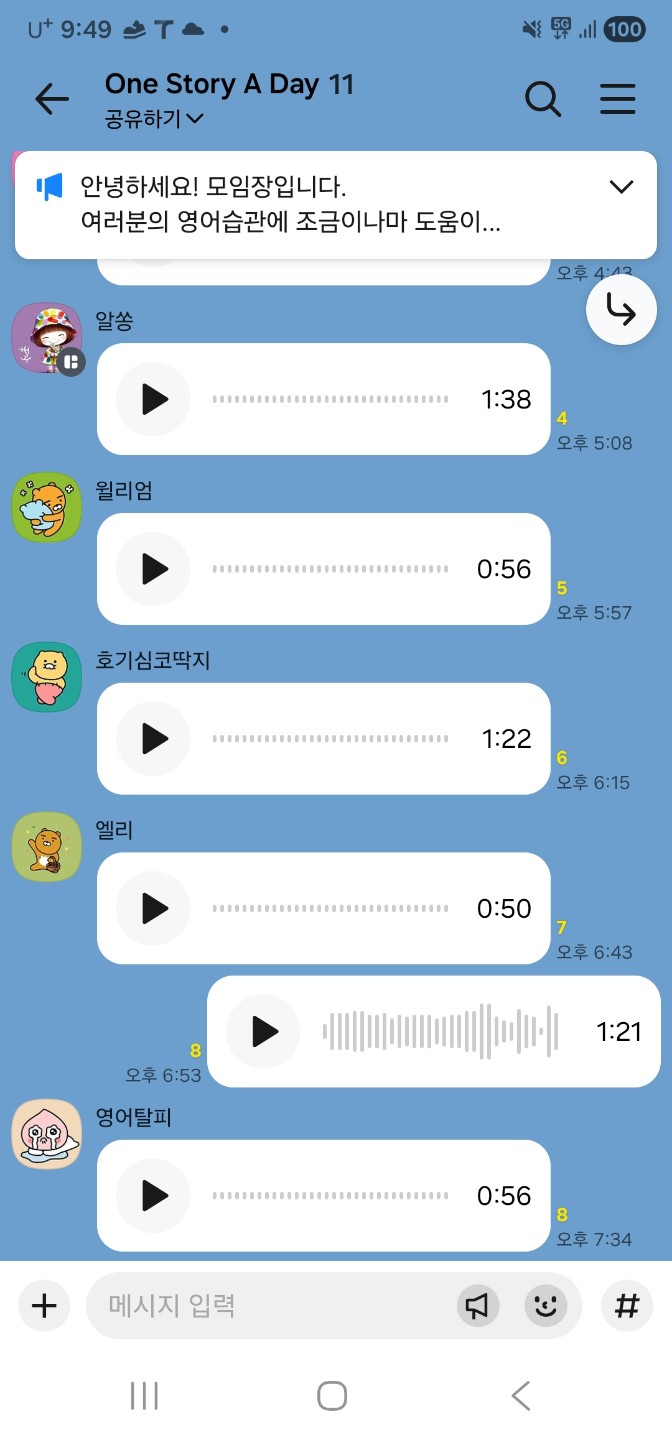Open the hashtag search button
Viewport: 672px width, 1440px height.
click(627, 1306)
